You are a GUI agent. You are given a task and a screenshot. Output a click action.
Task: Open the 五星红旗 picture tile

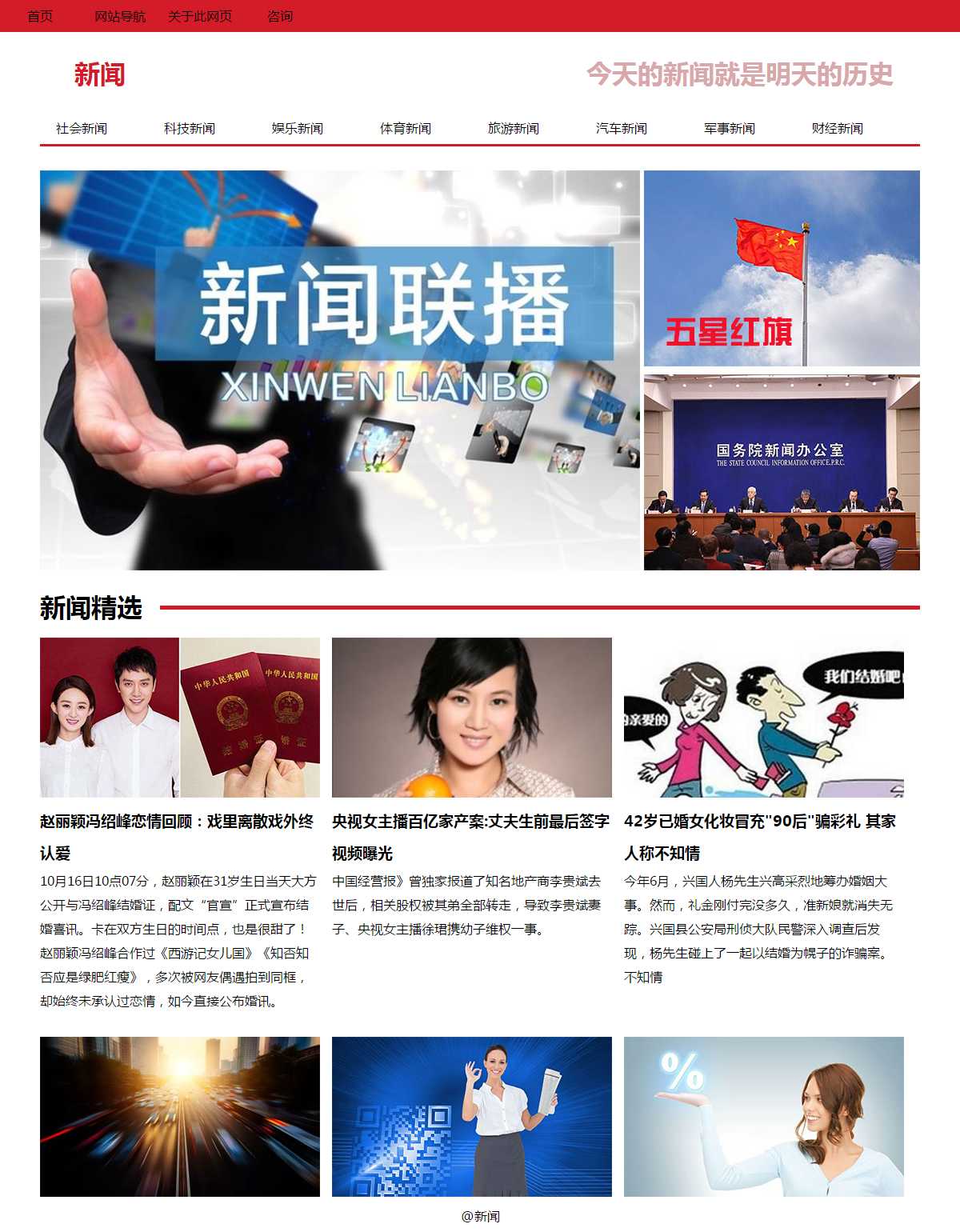(x=782, y=268)
